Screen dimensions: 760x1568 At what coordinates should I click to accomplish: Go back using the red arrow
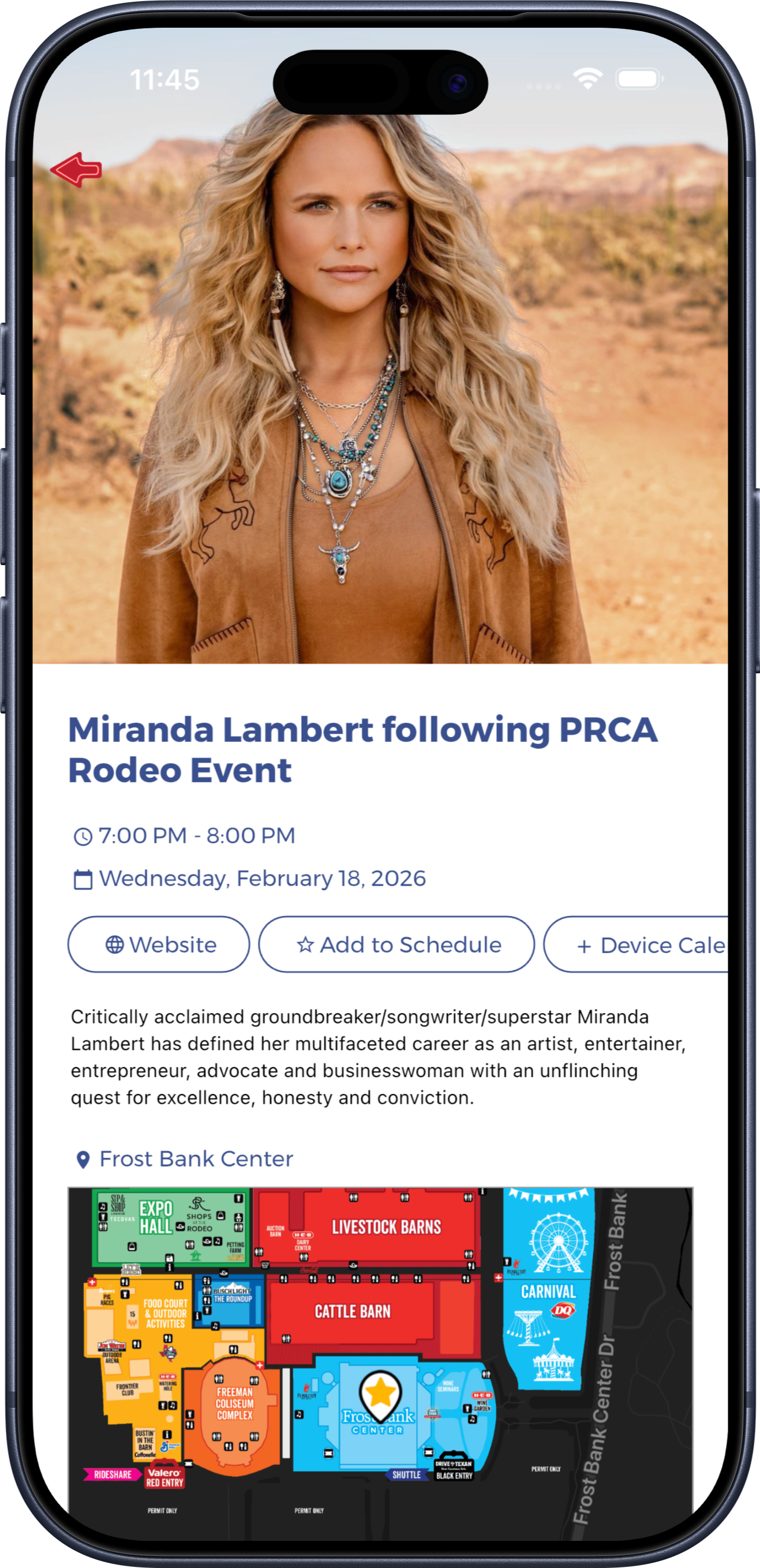tap(76, 170)
